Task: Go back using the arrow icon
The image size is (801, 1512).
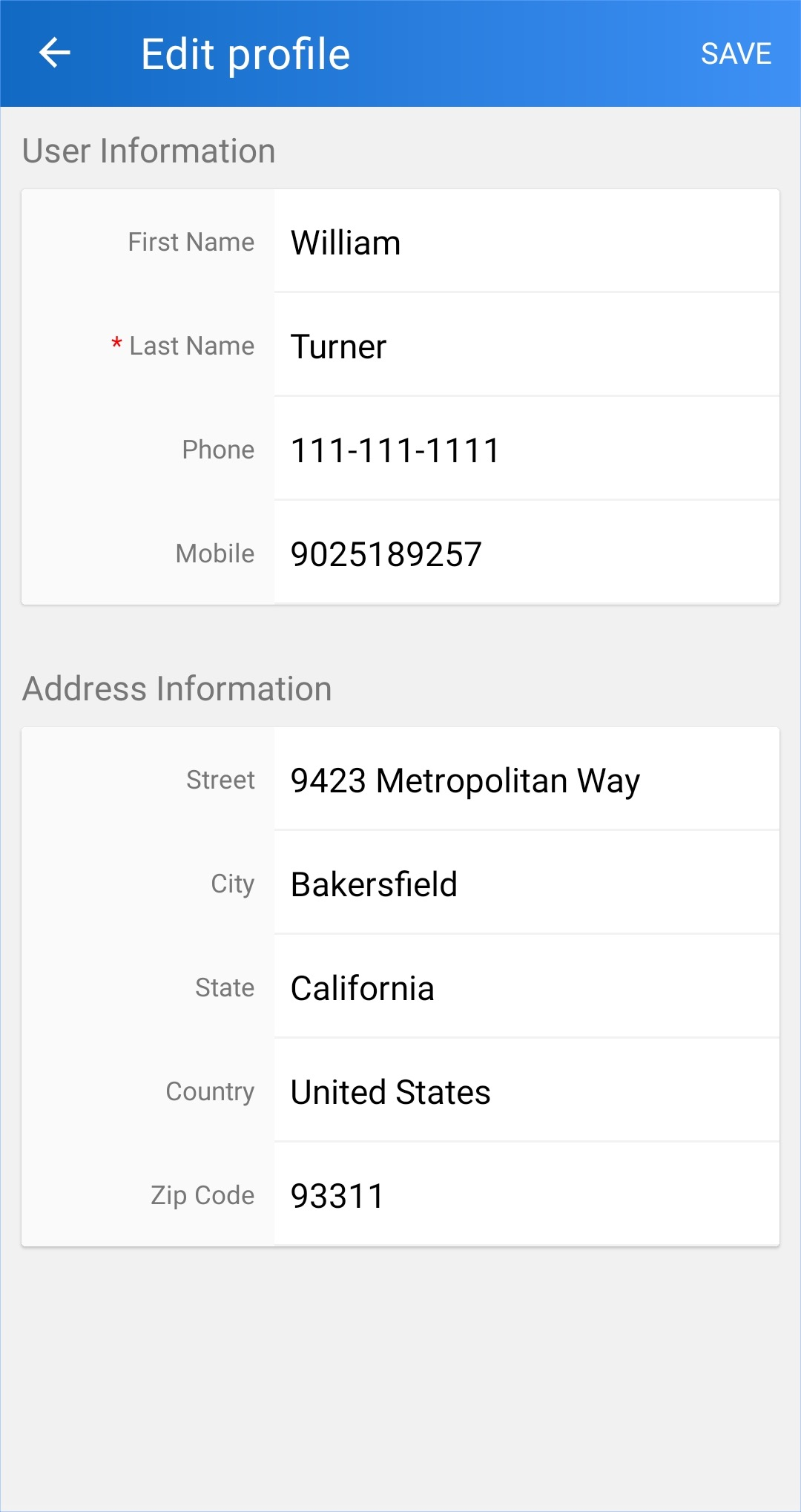Action: click(54, 53)
